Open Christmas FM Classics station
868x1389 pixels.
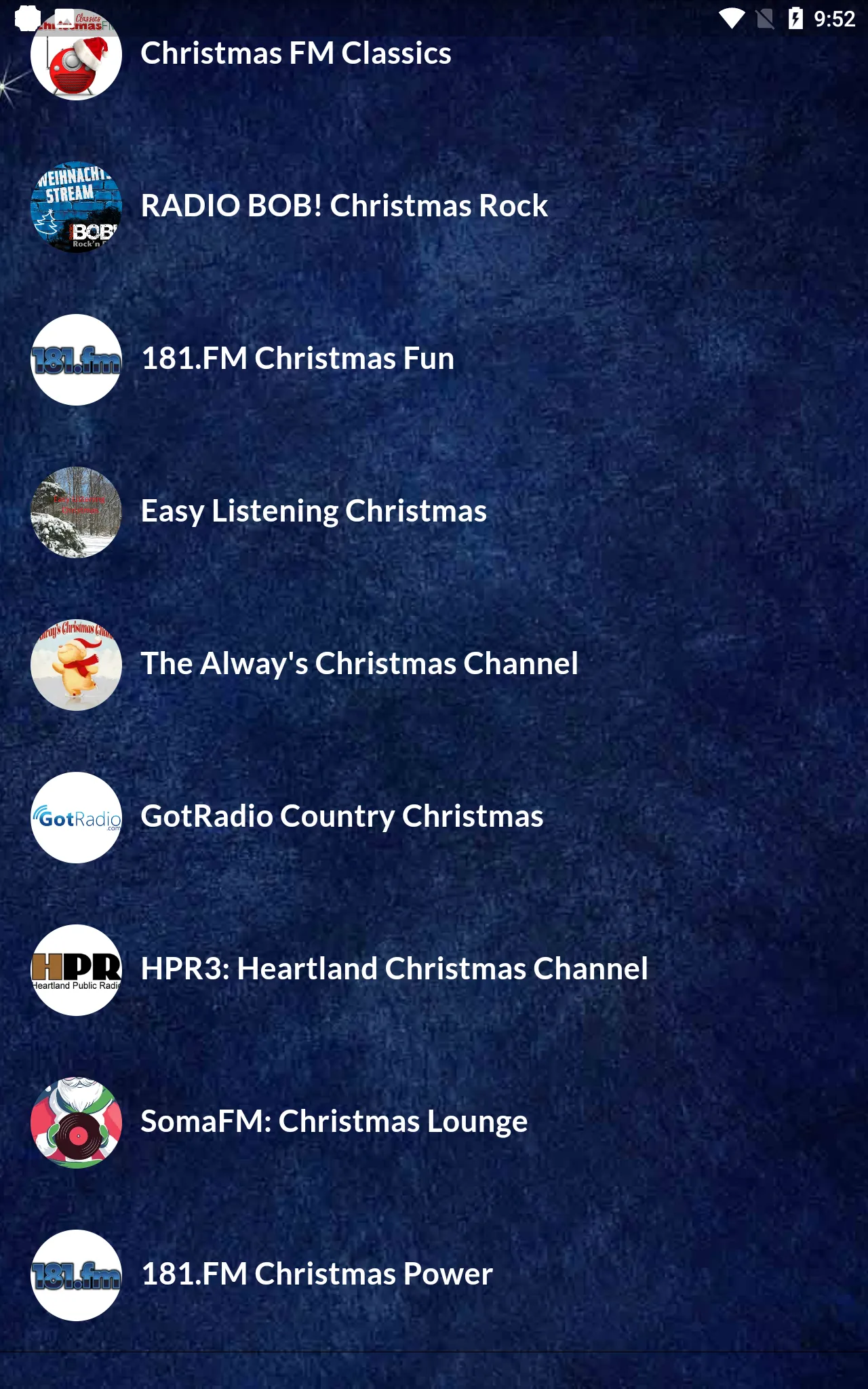tap(434, 54)
